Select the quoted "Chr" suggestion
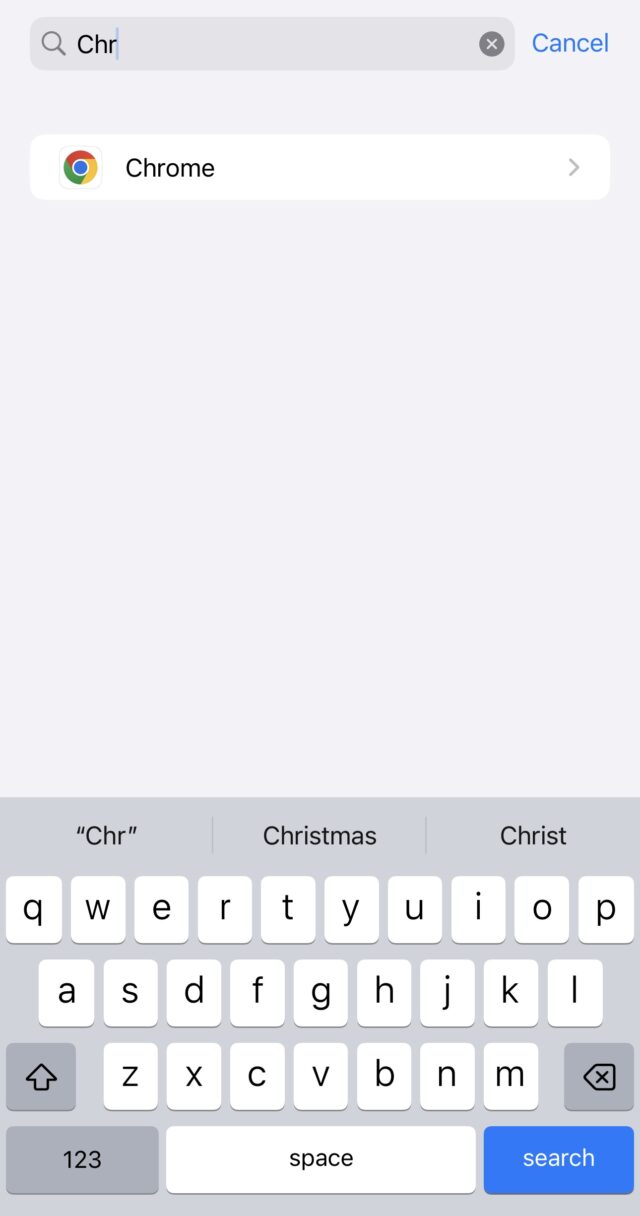Viewport: 640px width, 1216px height. [107, 836]
